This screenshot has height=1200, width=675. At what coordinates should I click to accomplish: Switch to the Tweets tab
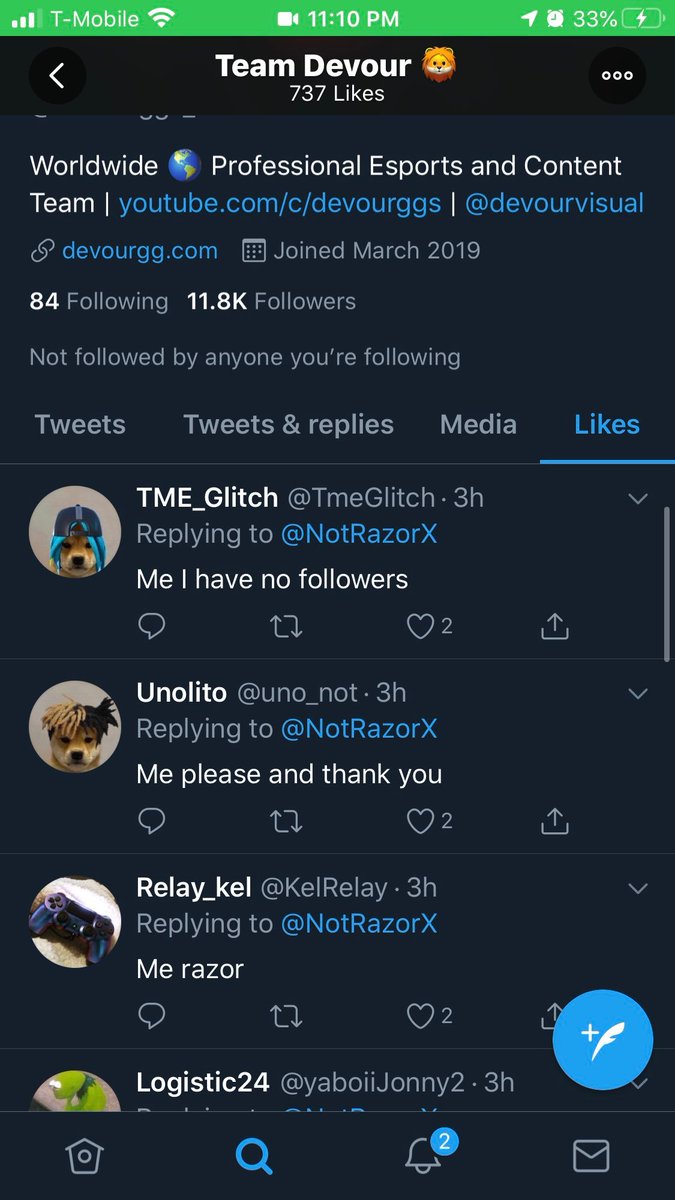80,424
